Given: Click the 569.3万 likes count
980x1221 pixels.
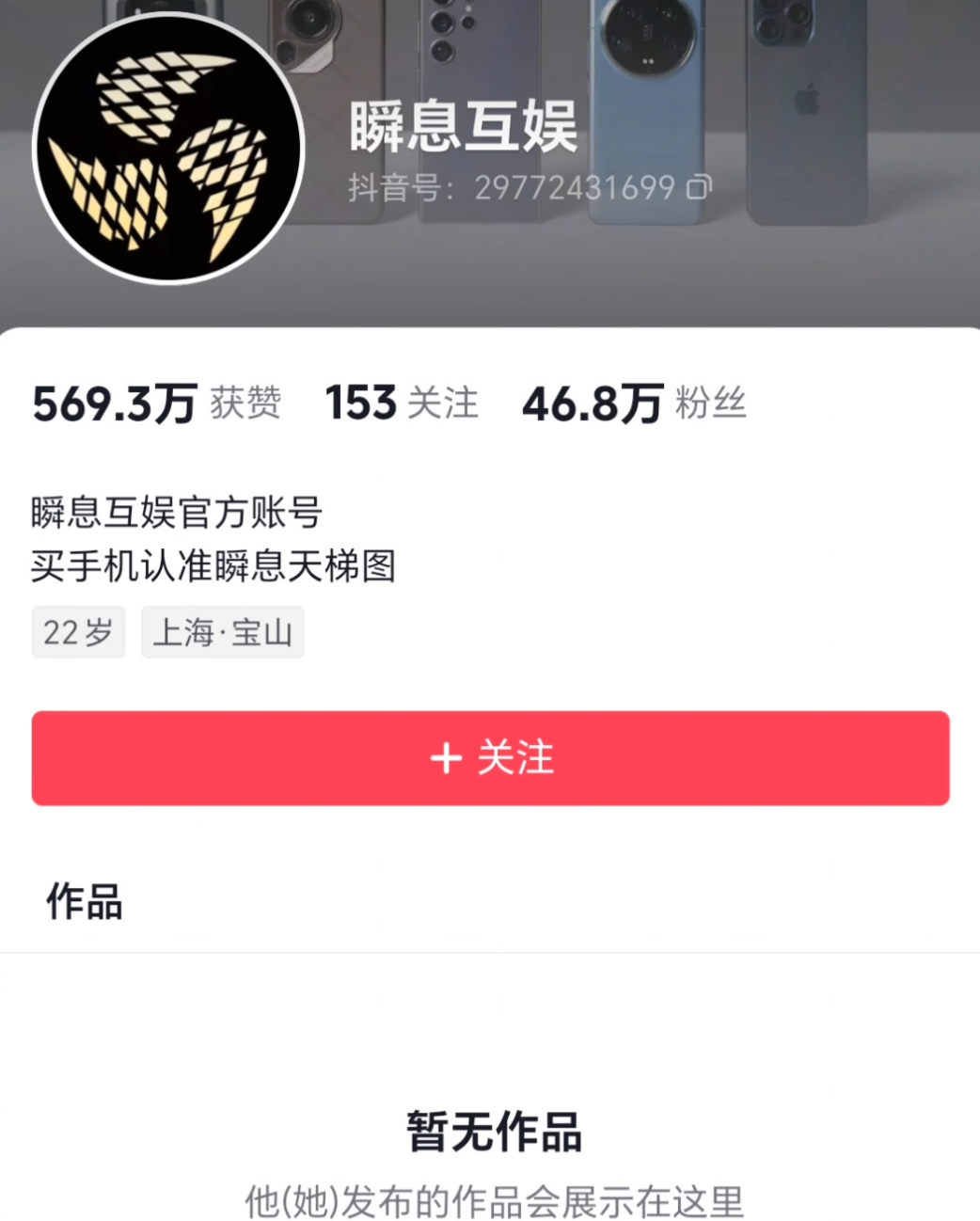Looking at the screenshot, I should tap(112, 404).
